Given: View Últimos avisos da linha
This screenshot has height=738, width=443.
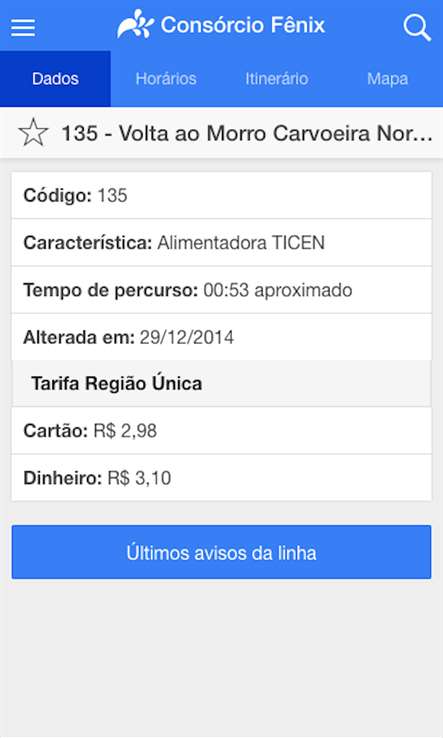Looking at the screenshot, I should tap(221, 552).
